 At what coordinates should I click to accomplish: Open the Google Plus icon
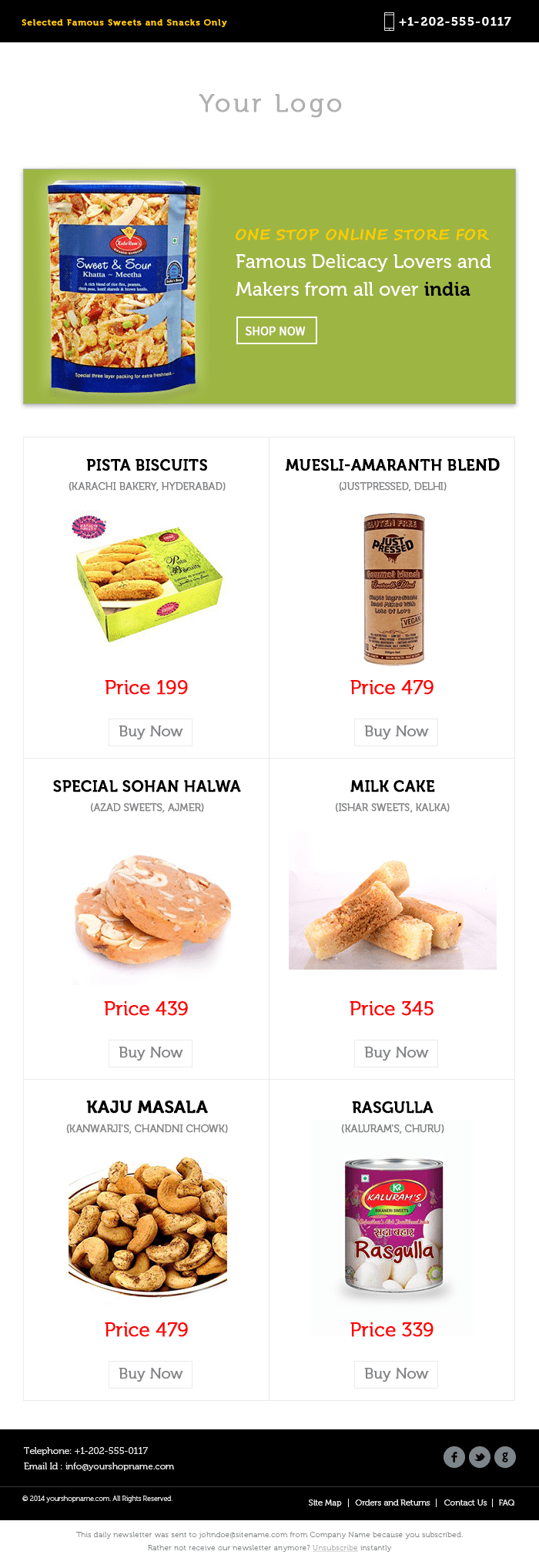click(x=505, y=1457)
